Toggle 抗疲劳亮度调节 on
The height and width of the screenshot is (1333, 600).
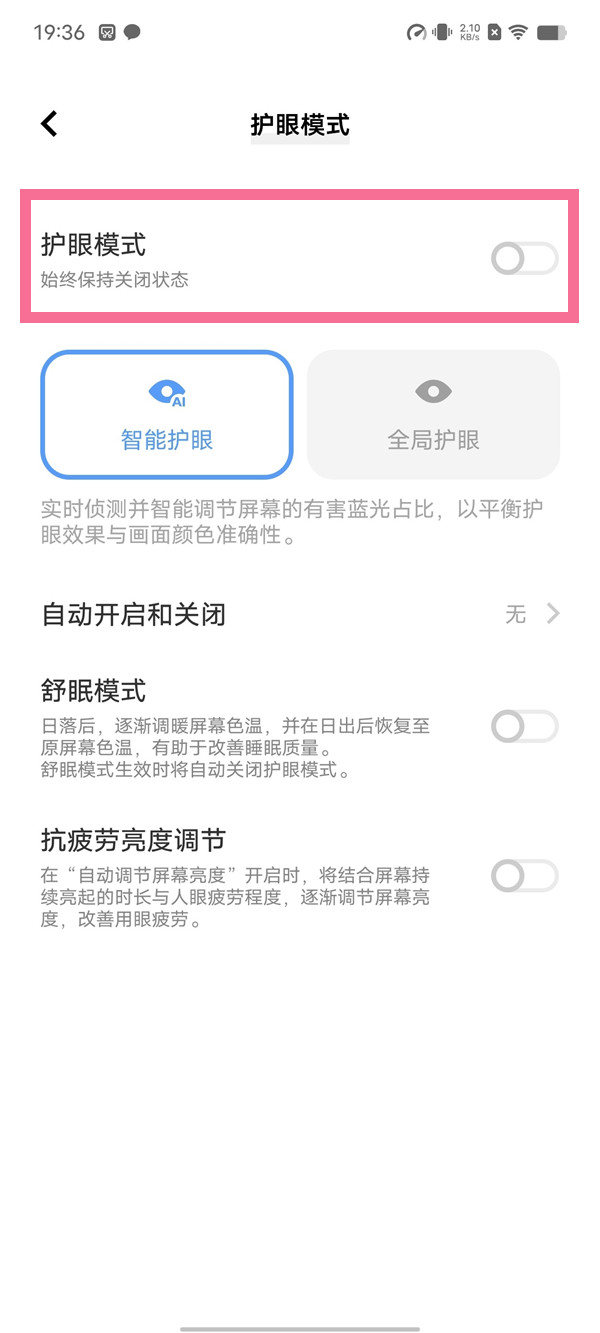524,877
